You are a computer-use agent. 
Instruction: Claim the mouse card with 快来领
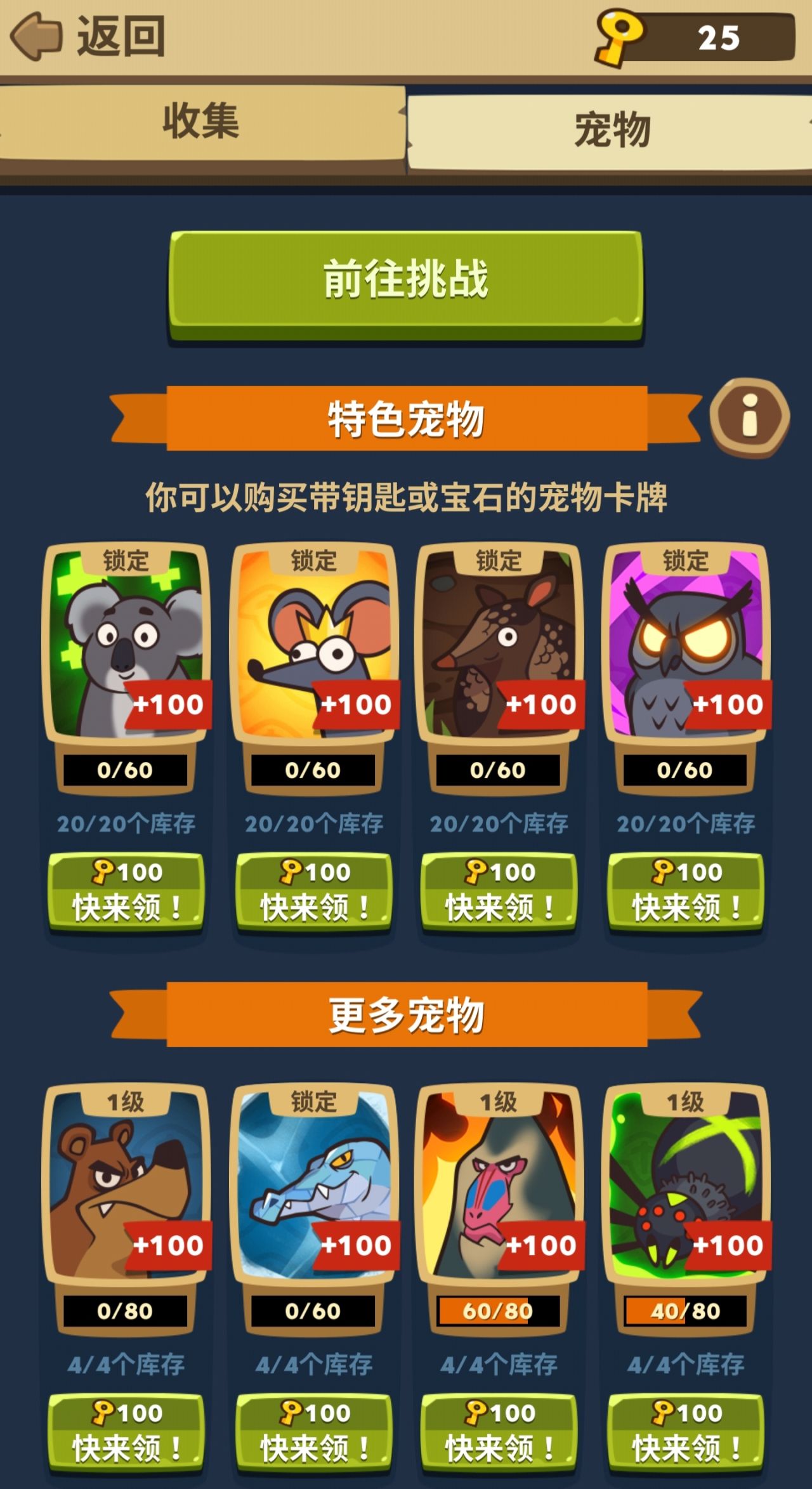pyautogui.click(x=313, y=891)
